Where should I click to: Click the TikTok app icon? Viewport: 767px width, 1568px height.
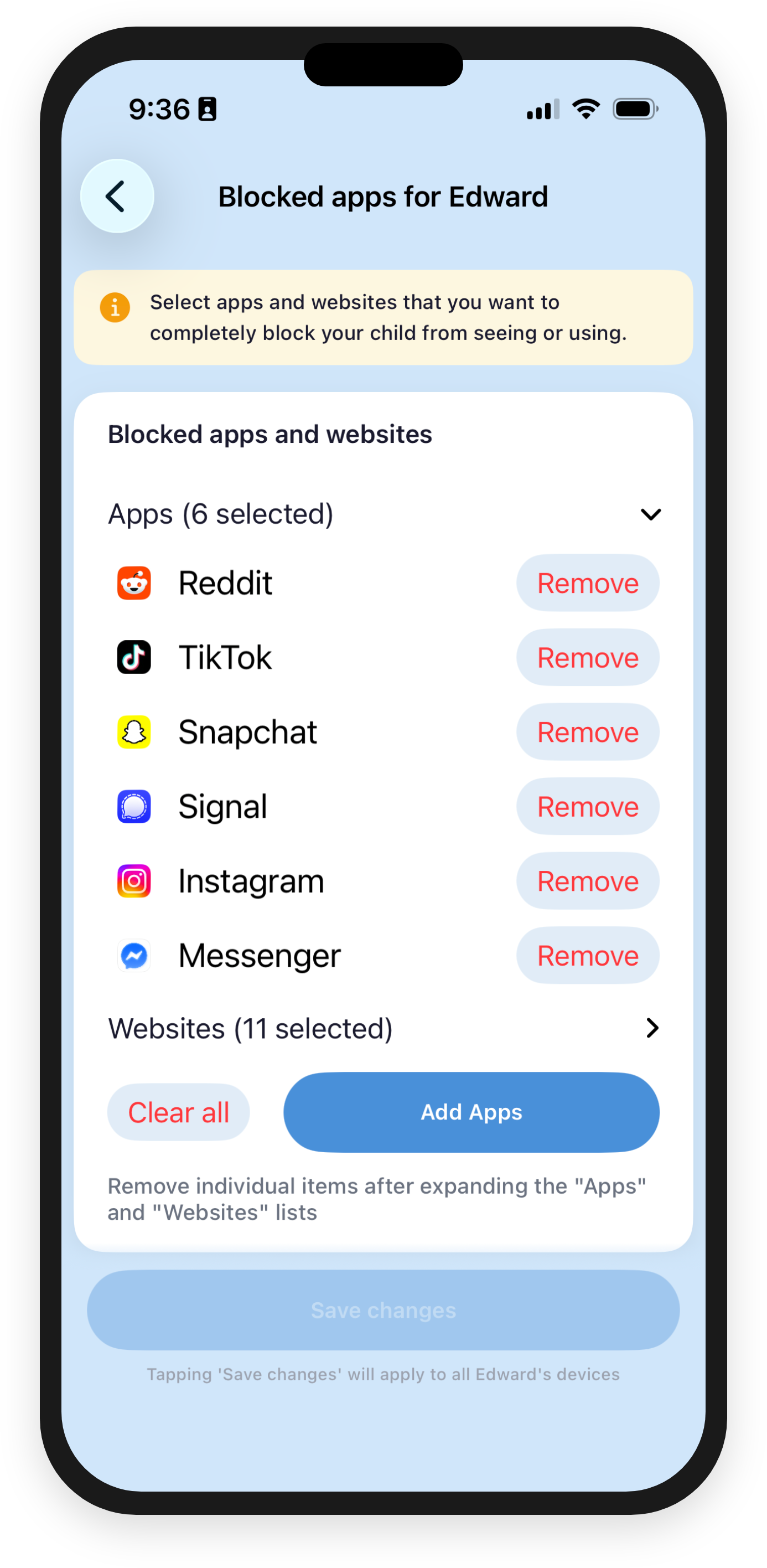click(x=133, y=657)
